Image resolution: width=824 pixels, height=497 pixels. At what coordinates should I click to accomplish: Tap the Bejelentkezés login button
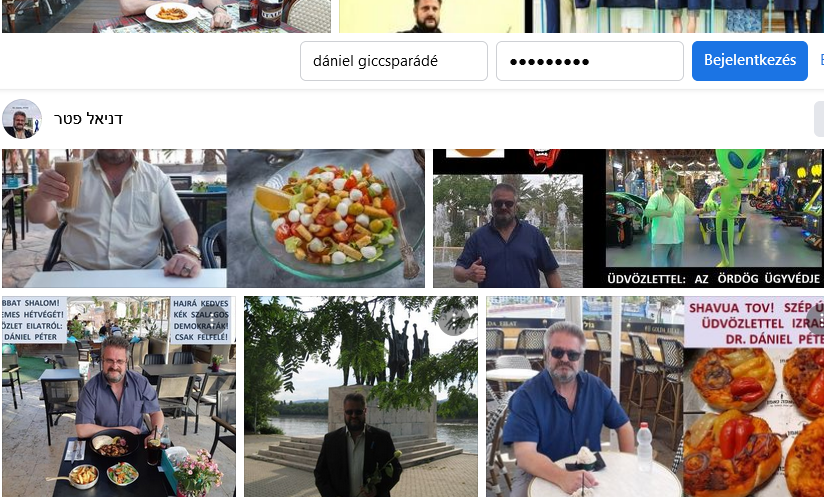749,61
